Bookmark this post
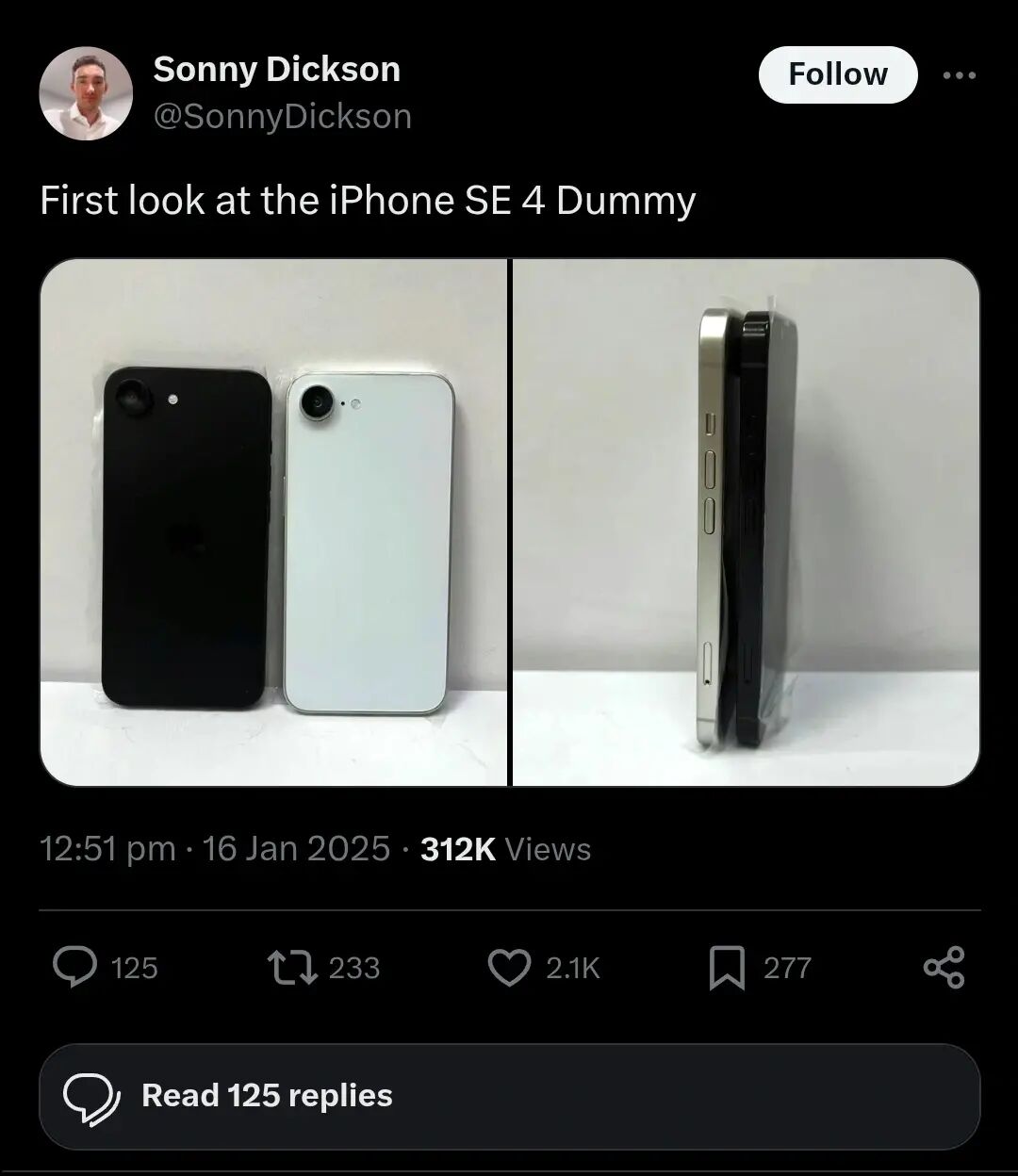The image size is (1018, 1176). pos(727,969)
